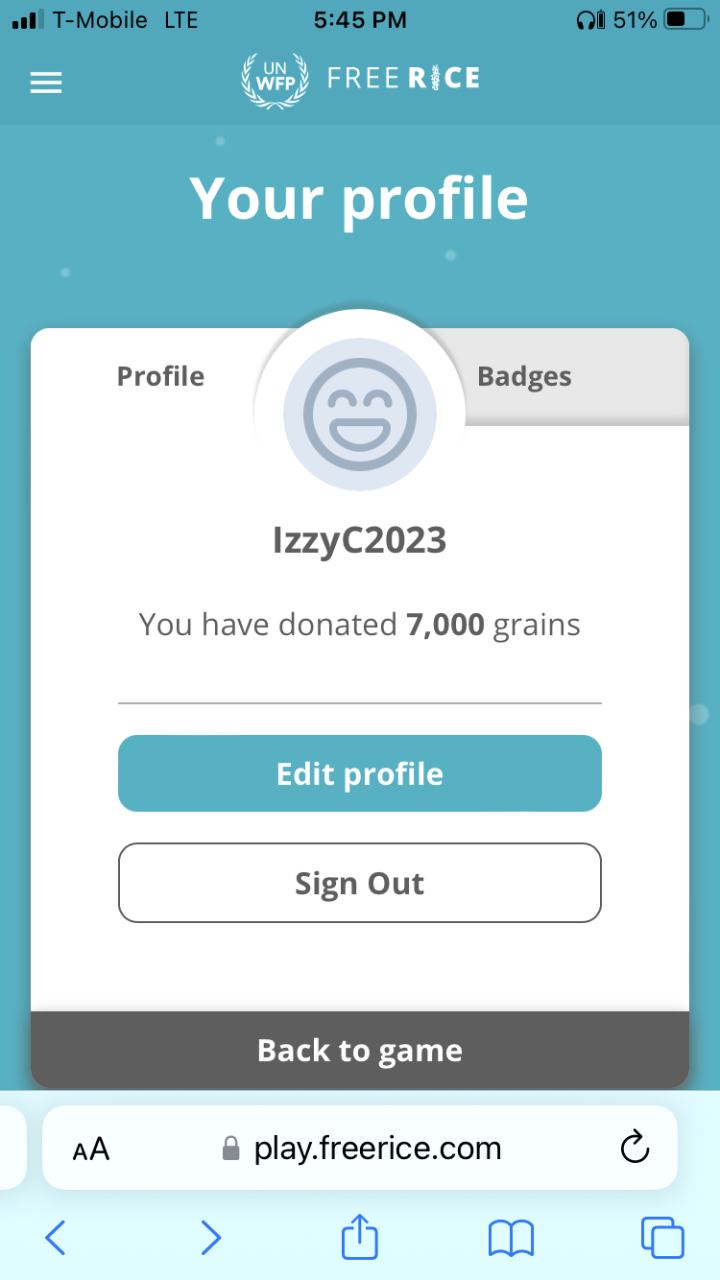Open the hamburger menu
This screenshot has width=720, height=1280.
click(46, 83)
